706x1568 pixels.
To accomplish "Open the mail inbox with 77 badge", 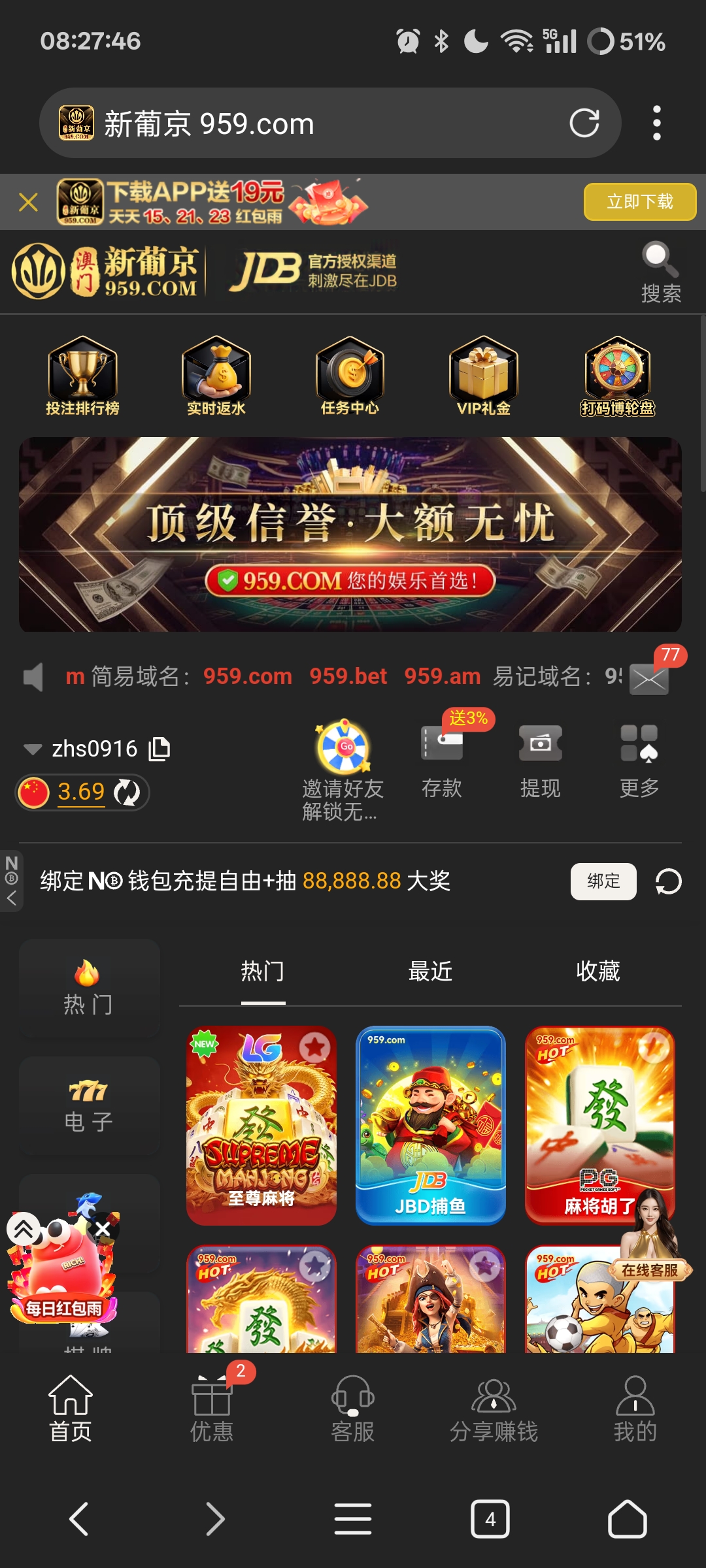I will pyautogui.click(x=649, y=678).
